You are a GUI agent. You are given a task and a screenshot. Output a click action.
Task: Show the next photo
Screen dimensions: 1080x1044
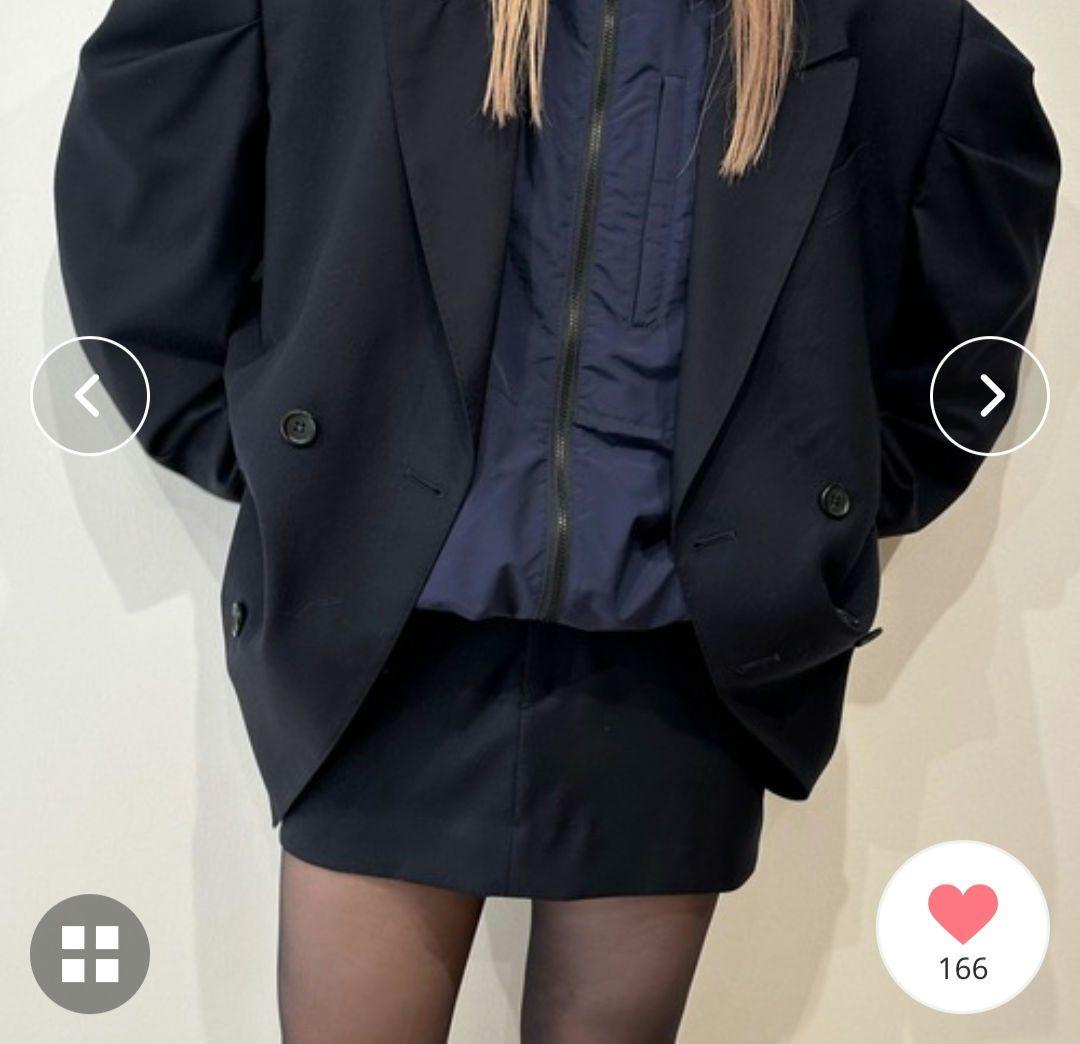[x=989, y=396]
